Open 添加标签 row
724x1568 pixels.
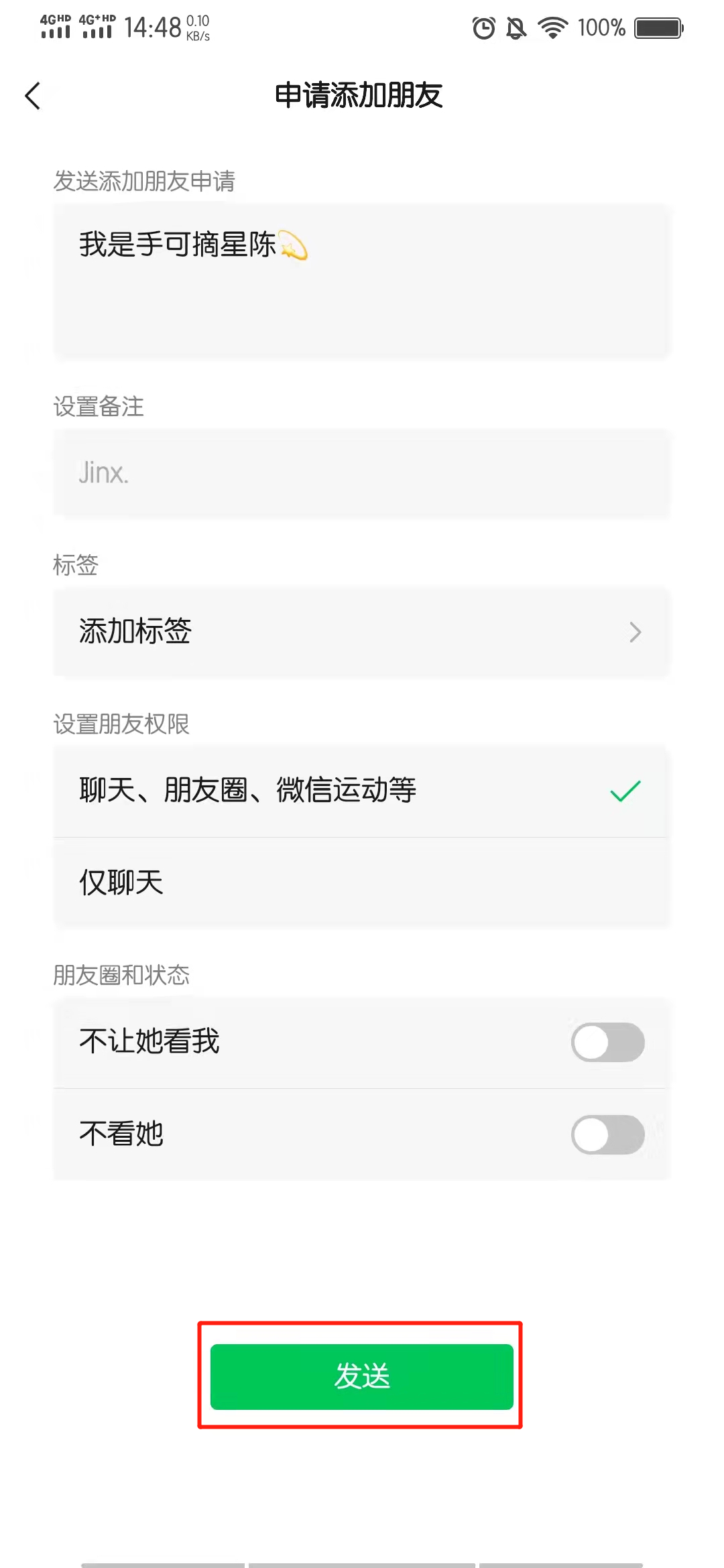point(361,632)
